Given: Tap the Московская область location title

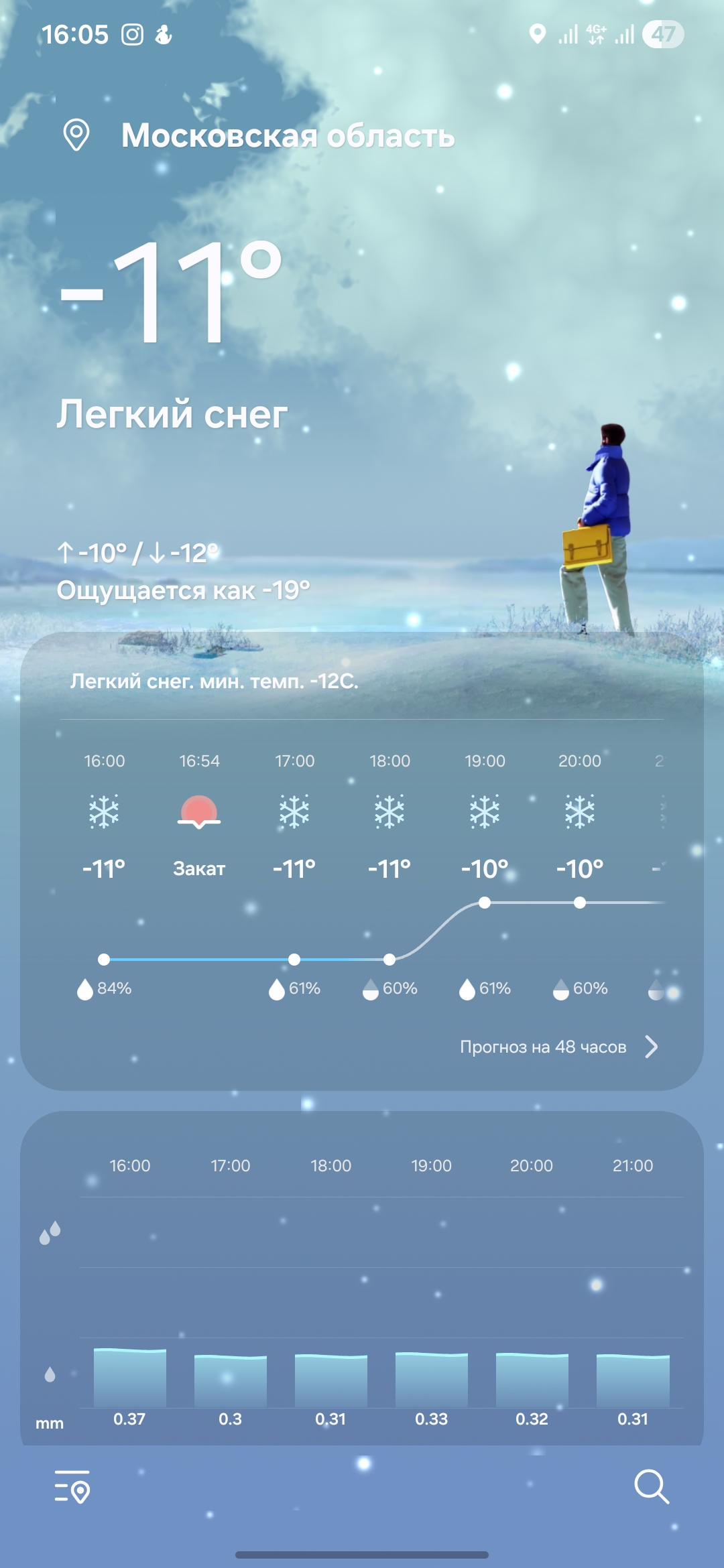Looking at the screenshot, I should click(288, 136).
